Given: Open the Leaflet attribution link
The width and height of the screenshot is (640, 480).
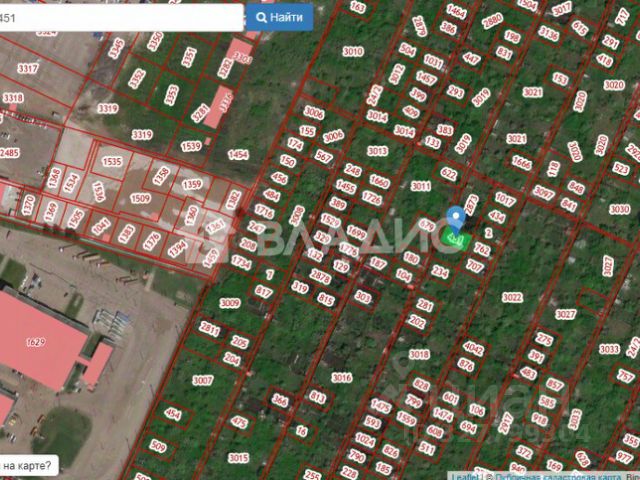Looking at the screenshot, I should click(465, 476).
